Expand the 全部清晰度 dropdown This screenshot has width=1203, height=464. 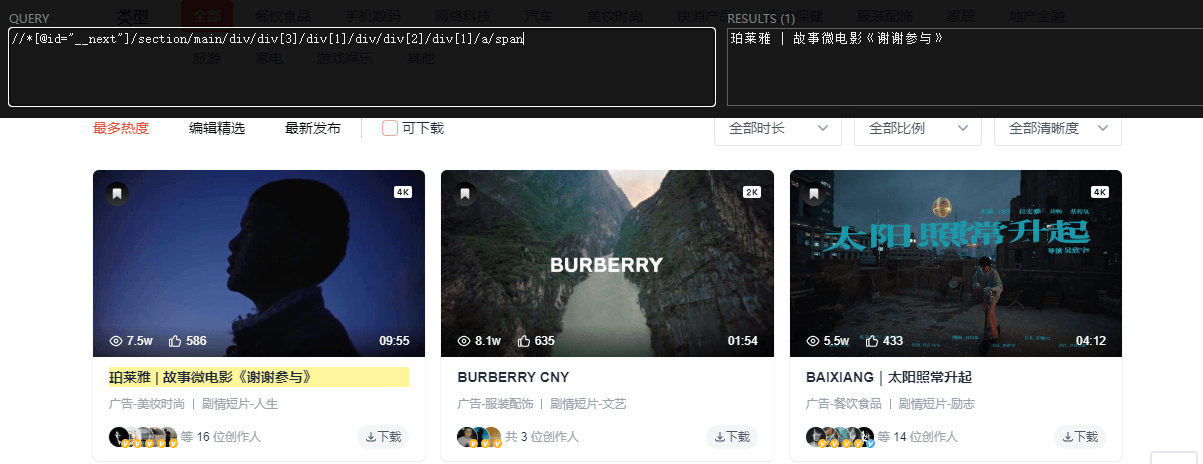(x=1058, y=129)
